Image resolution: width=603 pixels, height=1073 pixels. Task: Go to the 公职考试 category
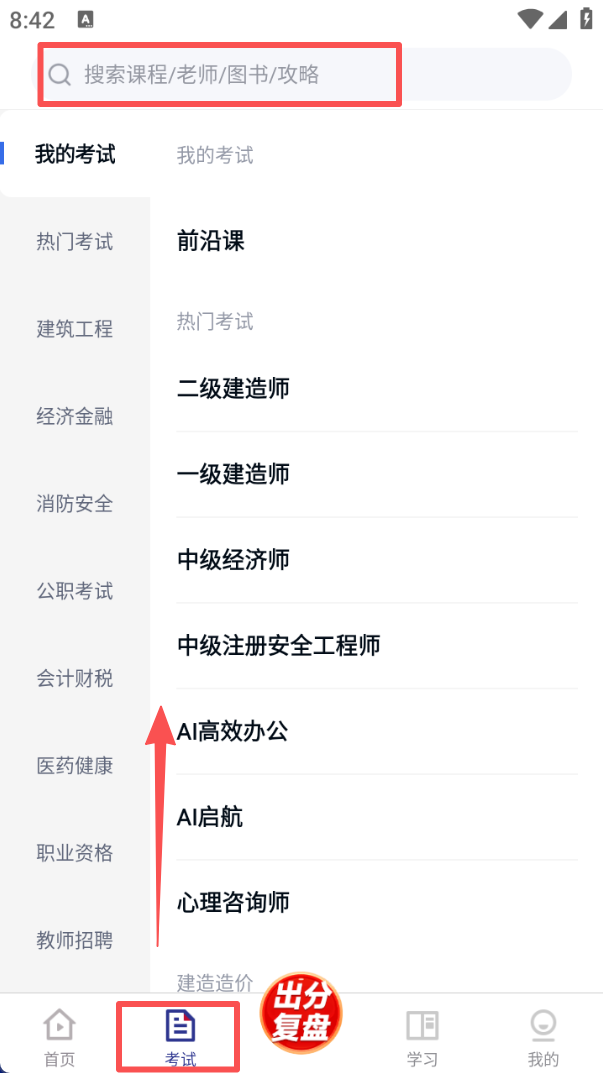(75, 591)
